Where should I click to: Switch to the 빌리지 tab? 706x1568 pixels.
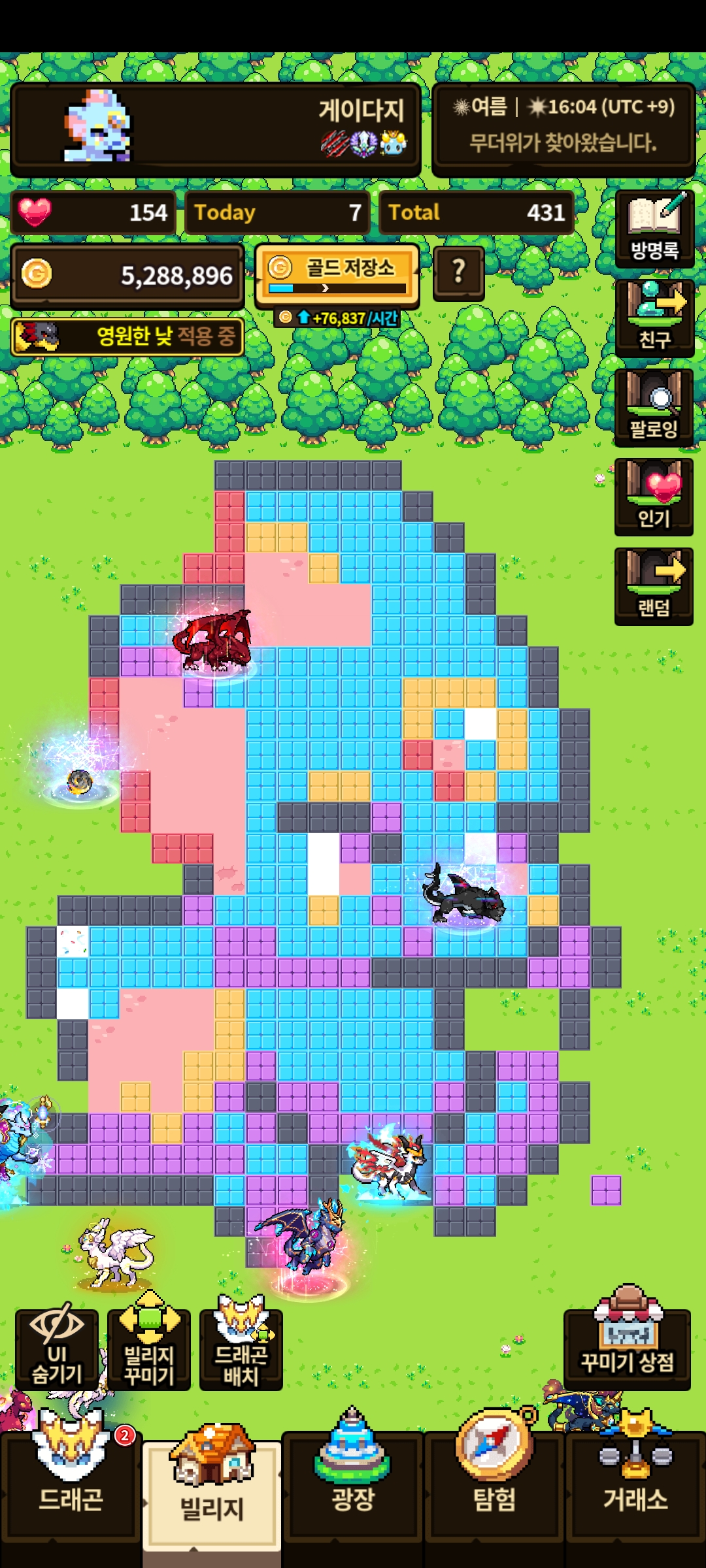[212, 1496]
